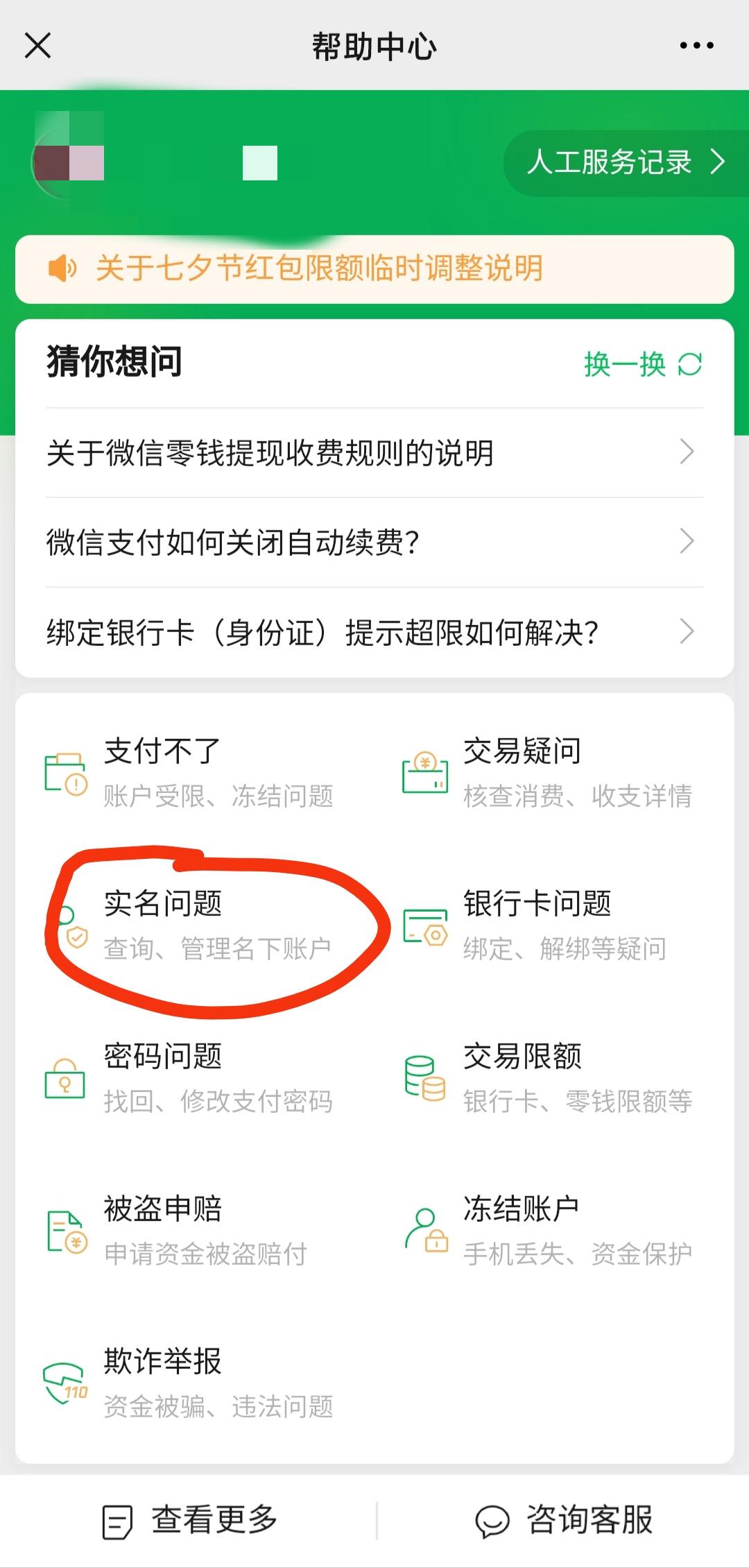This screenshot has width=749, height=1568.
Task: Open the 交易疑问 transaction inquiry icon
Action: coord(426,772)
